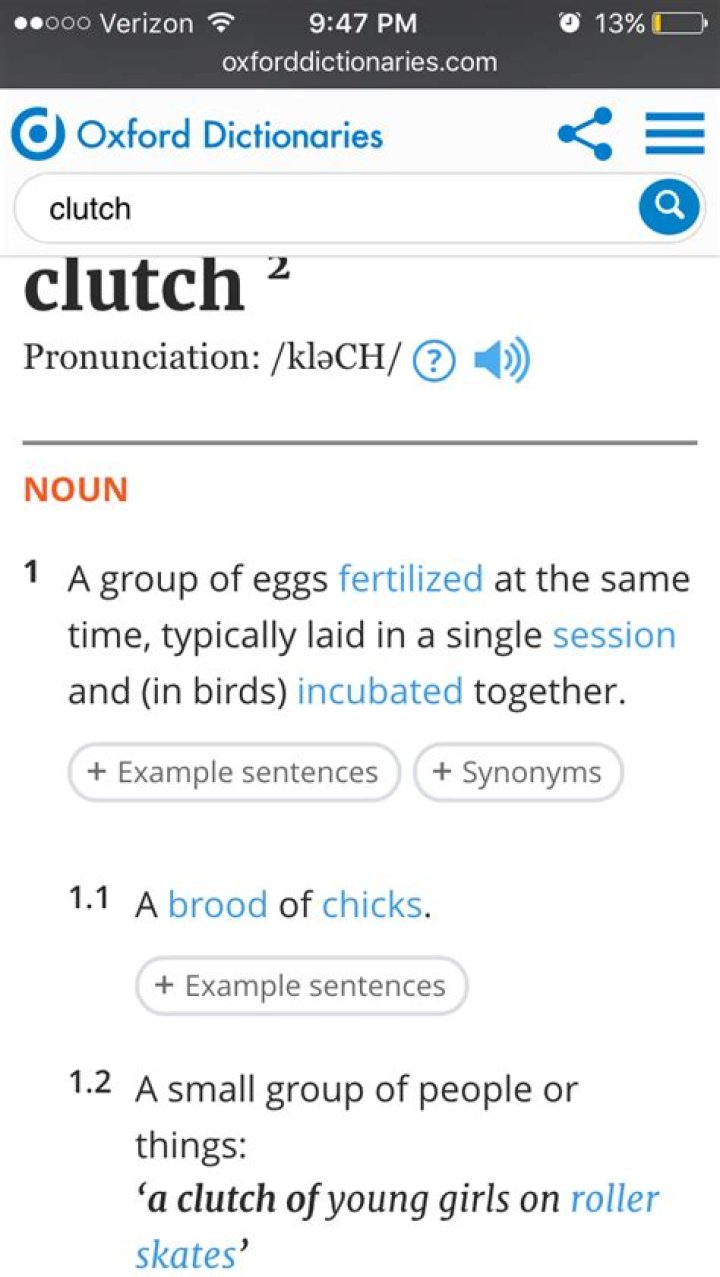Open the pronunciation help question mark
The width and height of the screenshot is (720, 1277).
pyautogui.click(x=435, y=360)
